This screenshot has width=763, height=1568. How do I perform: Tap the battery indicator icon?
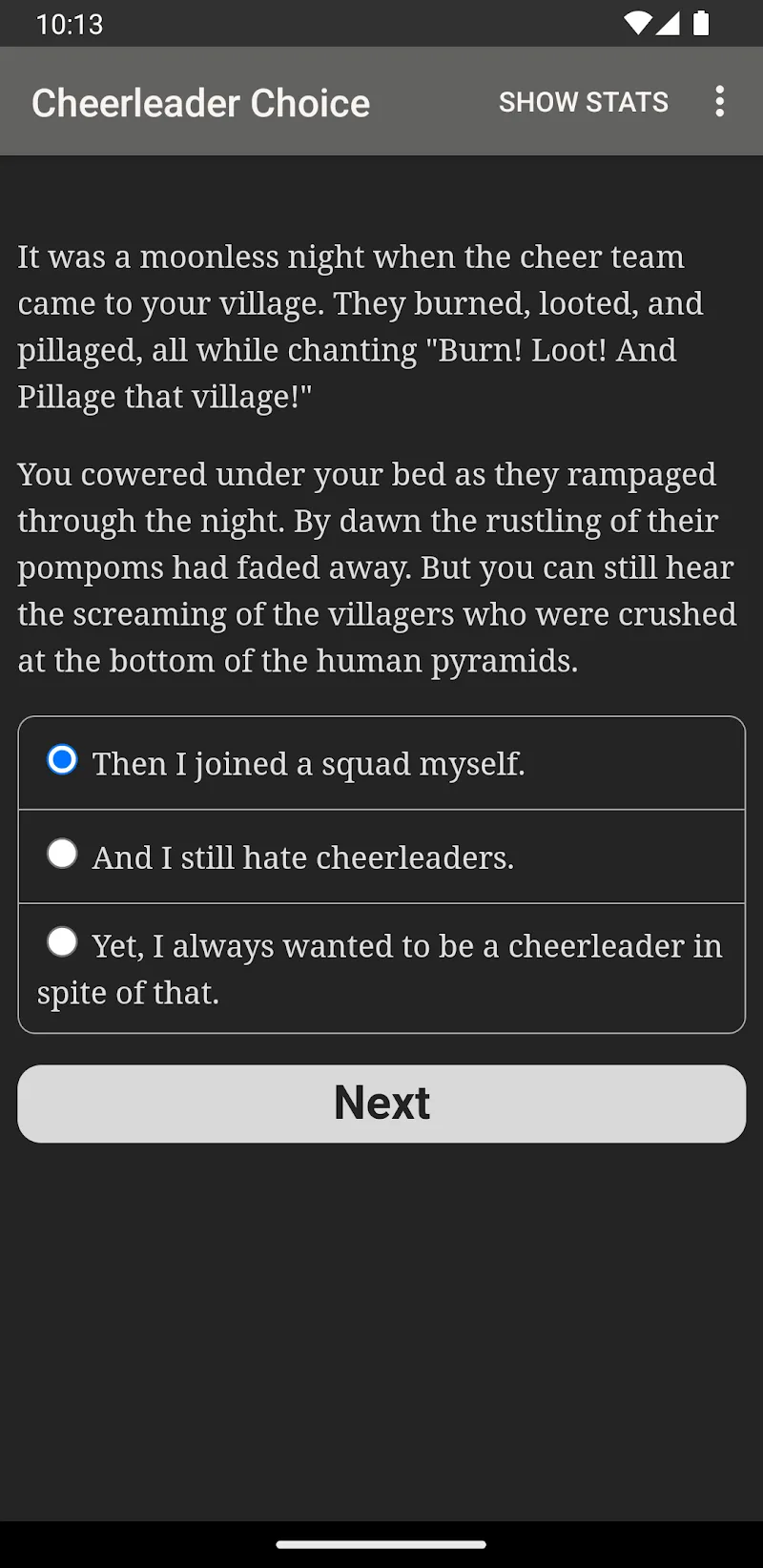(x=703, y=25)
